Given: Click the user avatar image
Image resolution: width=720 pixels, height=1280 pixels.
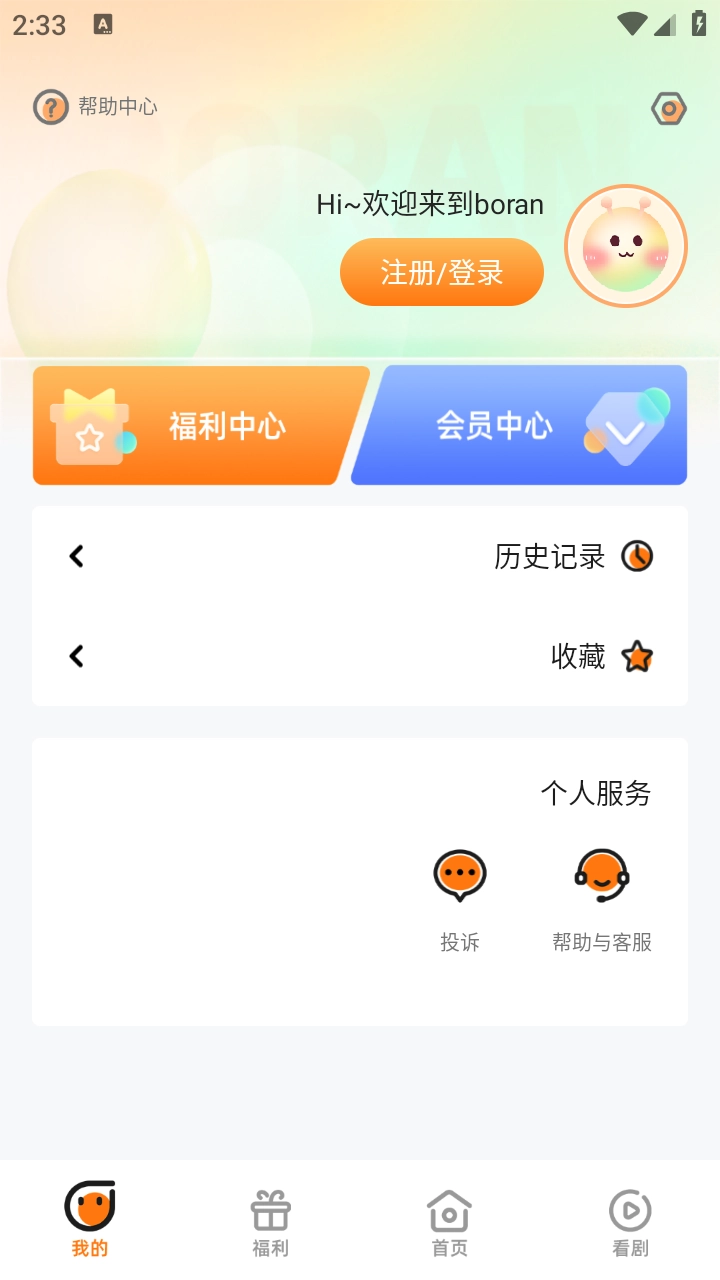Looking at the screenshot, I should [x=626, y=244].
